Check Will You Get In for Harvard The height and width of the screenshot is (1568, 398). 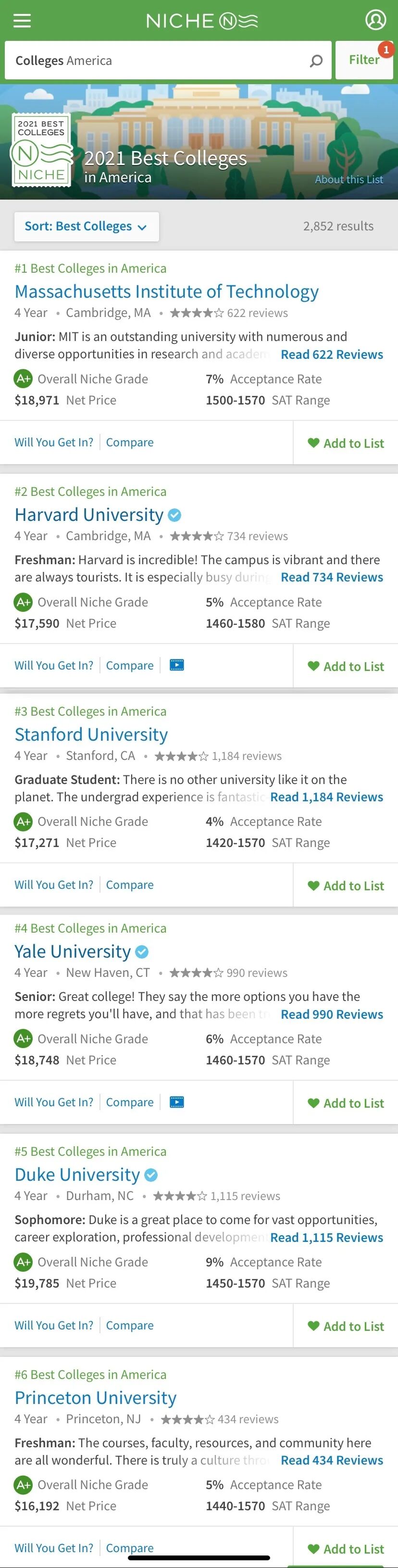click(x=53, y=665)
